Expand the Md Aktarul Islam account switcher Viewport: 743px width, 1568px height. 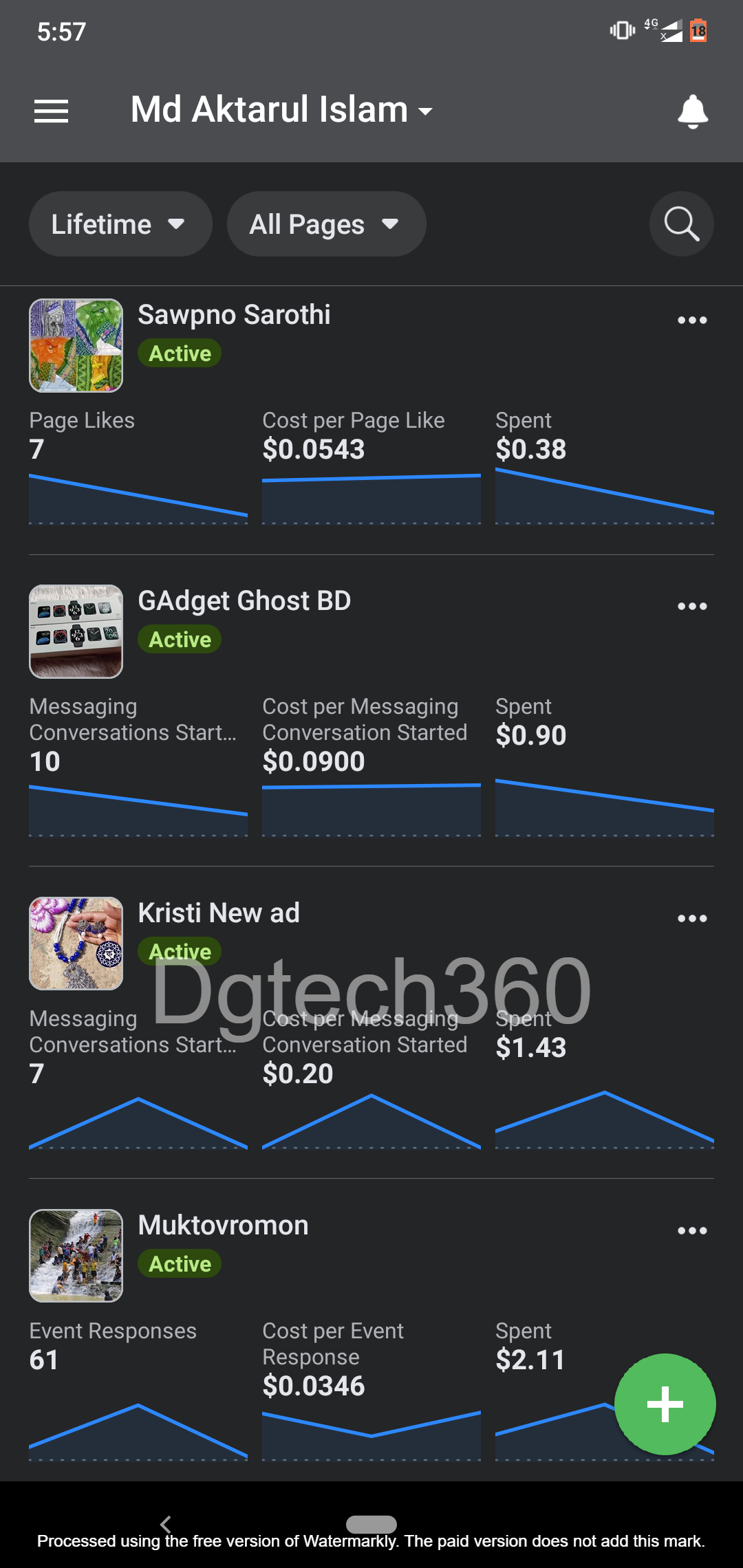(x=282, y=110)
